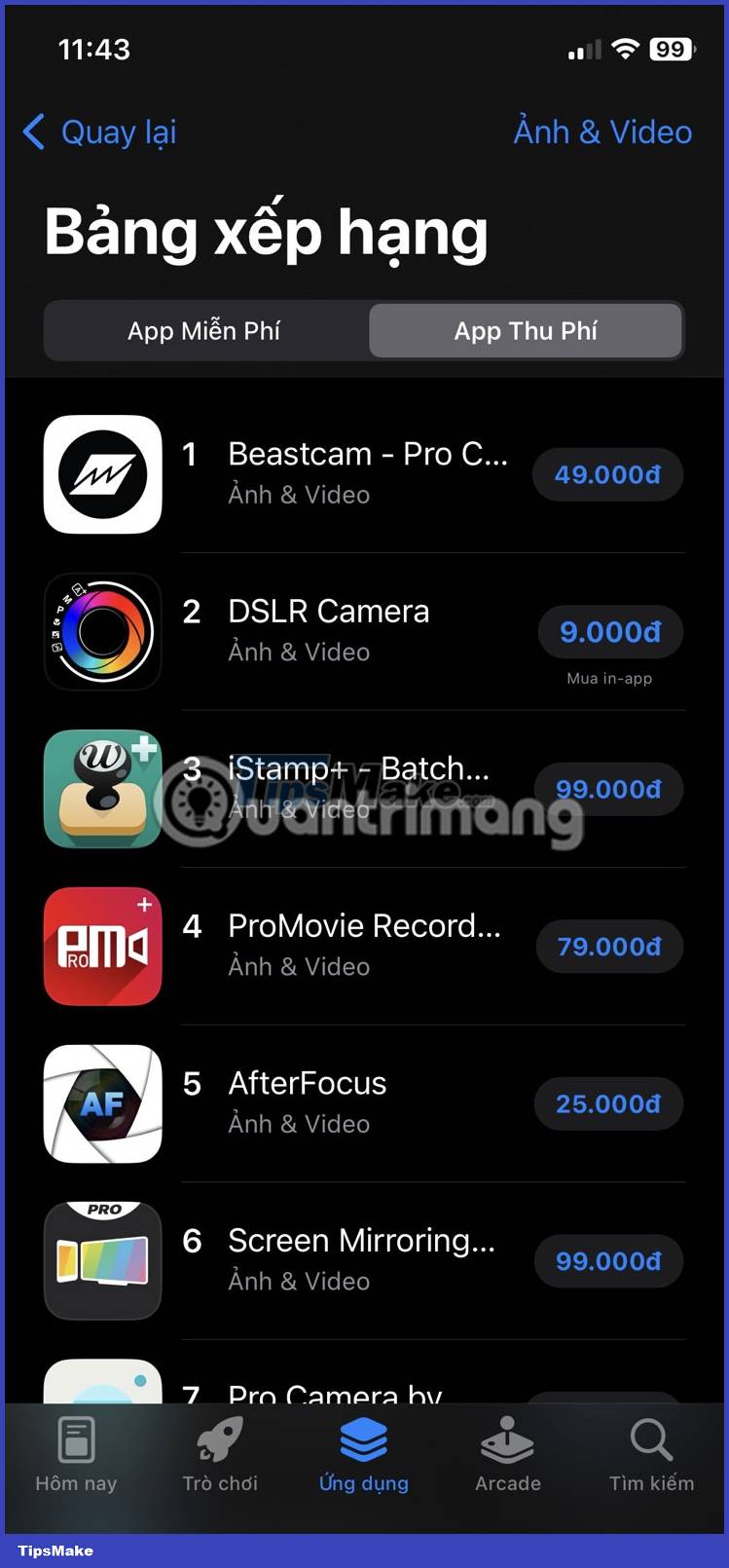
Task: Tap the Arcade joystick icon
Action: pos(506,1455)
